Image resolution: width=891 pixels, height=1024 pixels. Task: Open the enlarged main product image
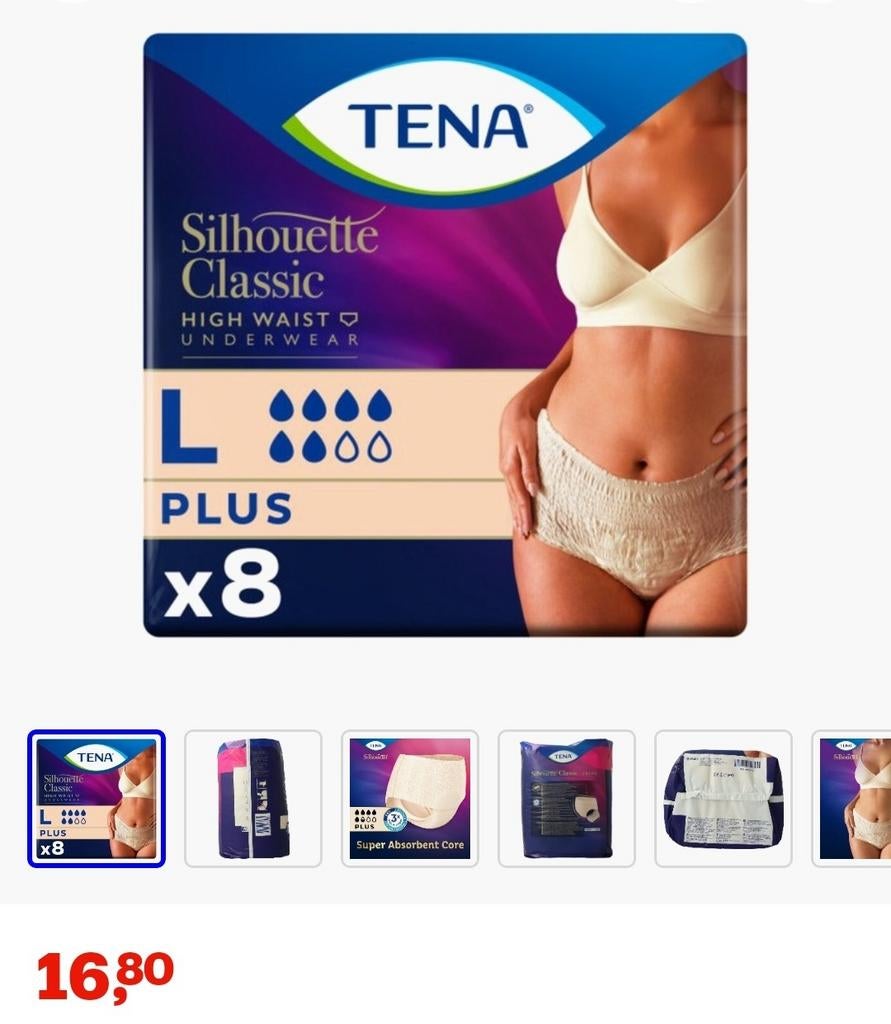[445, 335]
